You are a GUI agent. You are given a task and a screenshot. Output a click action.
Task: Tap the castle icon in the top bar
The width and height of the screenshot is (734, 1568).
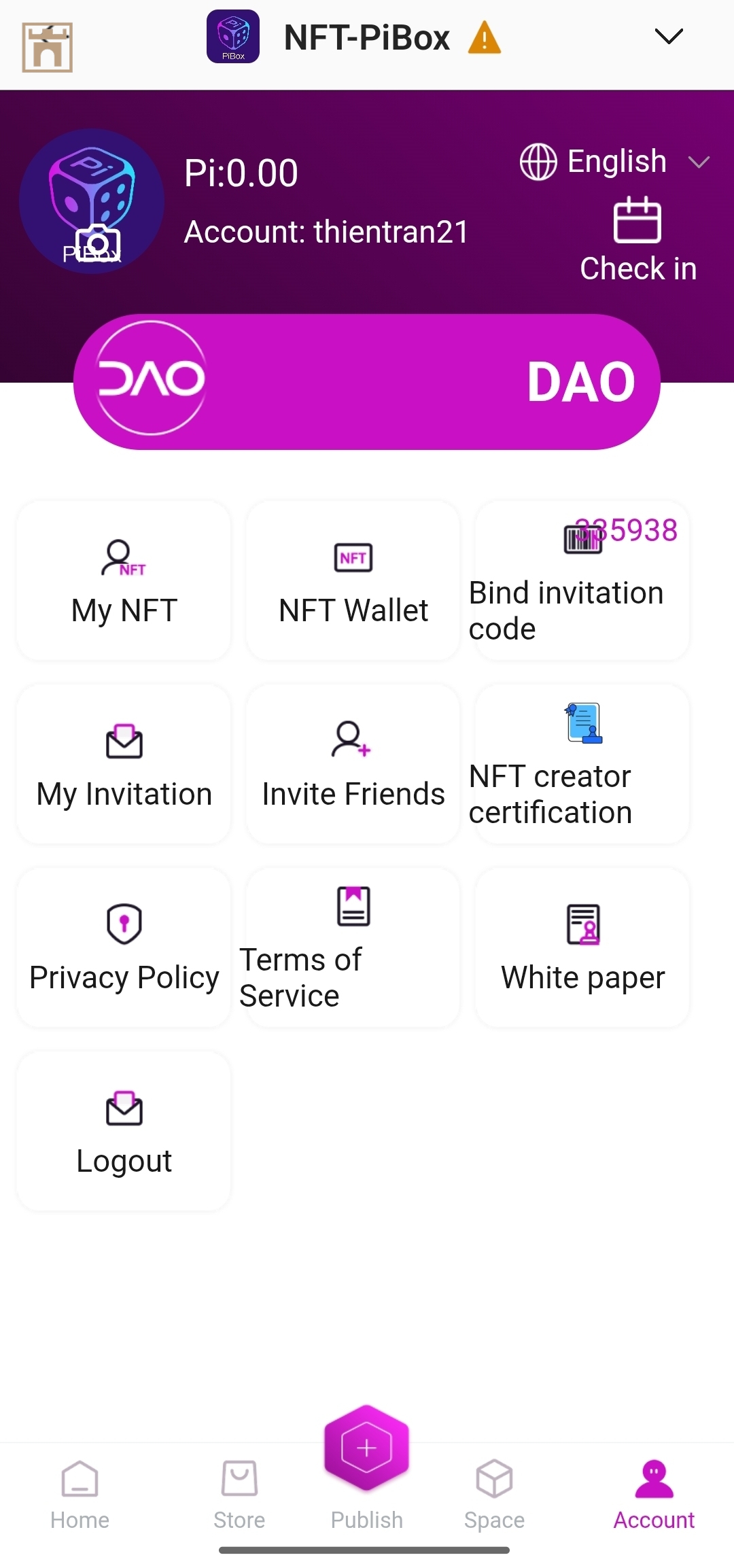click(47, 47)
